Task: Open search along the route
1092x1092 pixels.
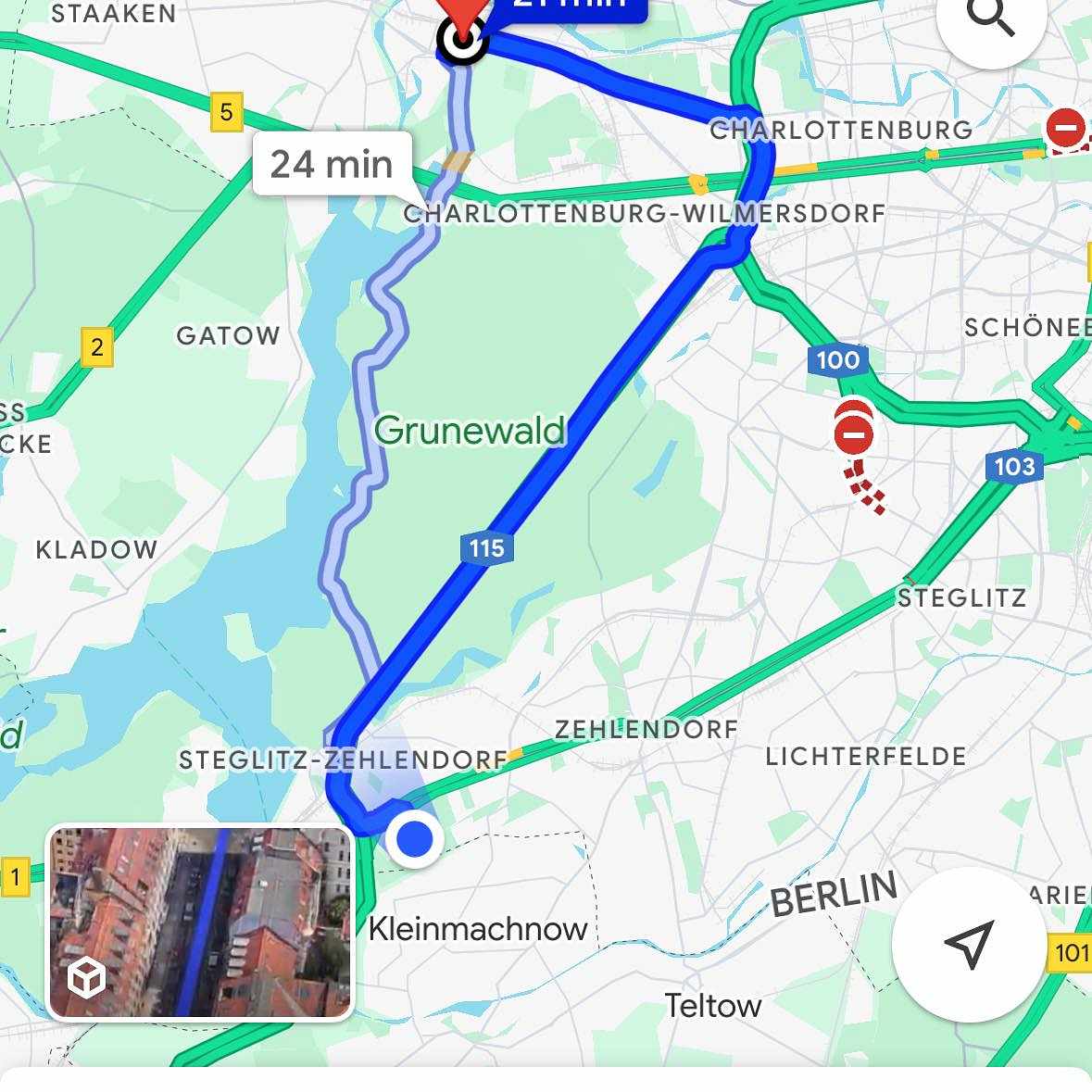Action: click(990, 20)
